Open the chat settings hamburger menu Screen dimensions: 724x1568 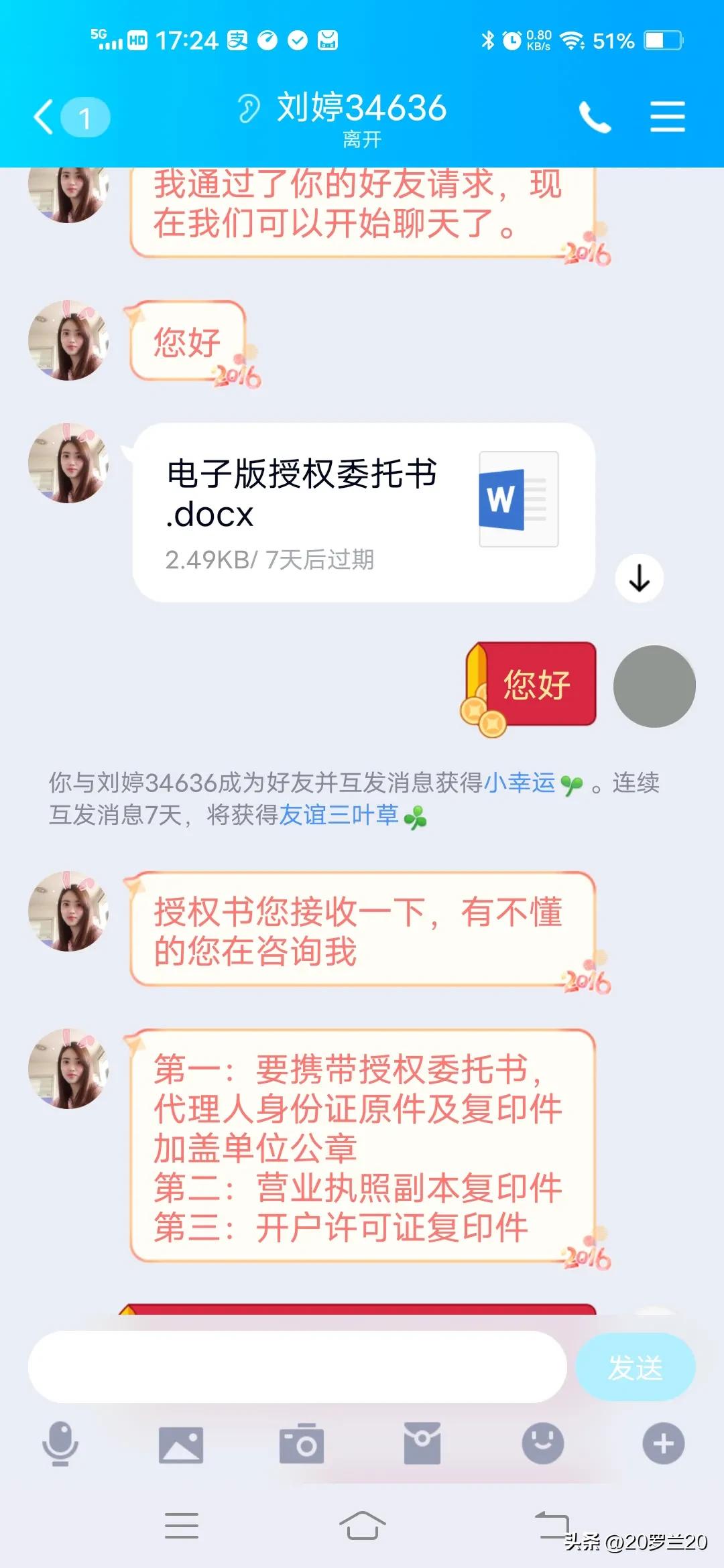pos(666,115)
